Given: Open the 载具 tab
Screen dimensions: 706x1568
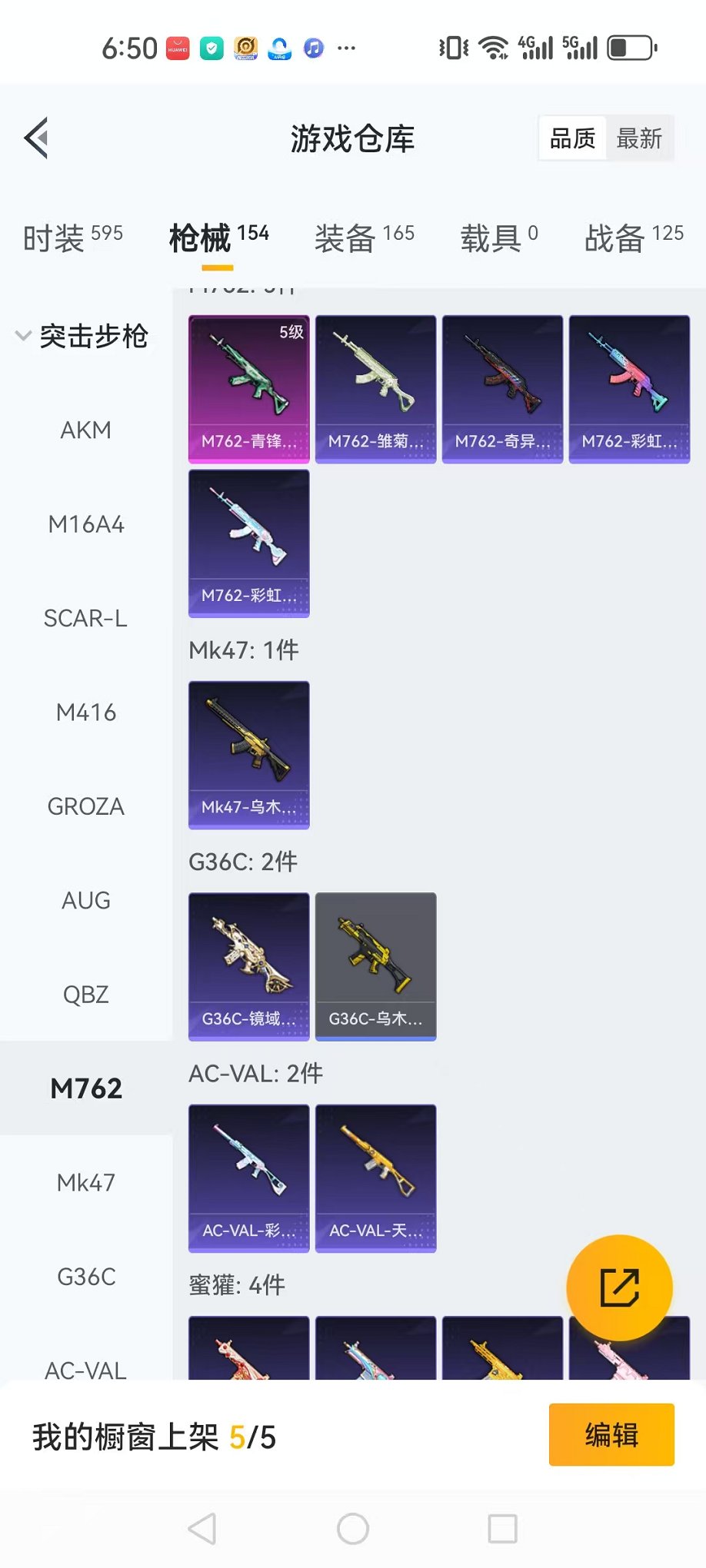Looking at the screenshot, I should (498, 237).
